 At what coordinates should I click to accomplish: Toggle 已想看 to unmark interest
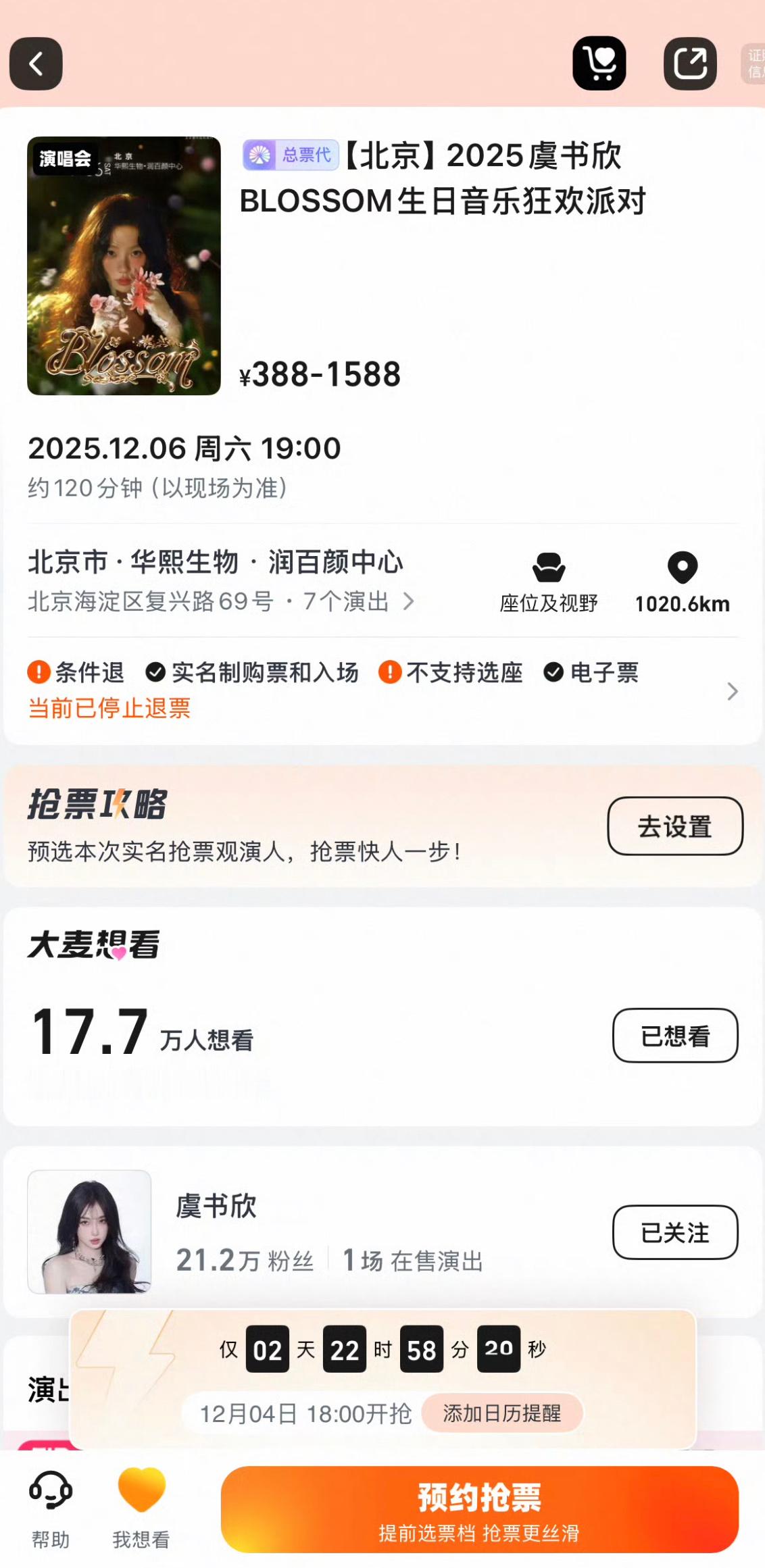[x=674, y=1036]
